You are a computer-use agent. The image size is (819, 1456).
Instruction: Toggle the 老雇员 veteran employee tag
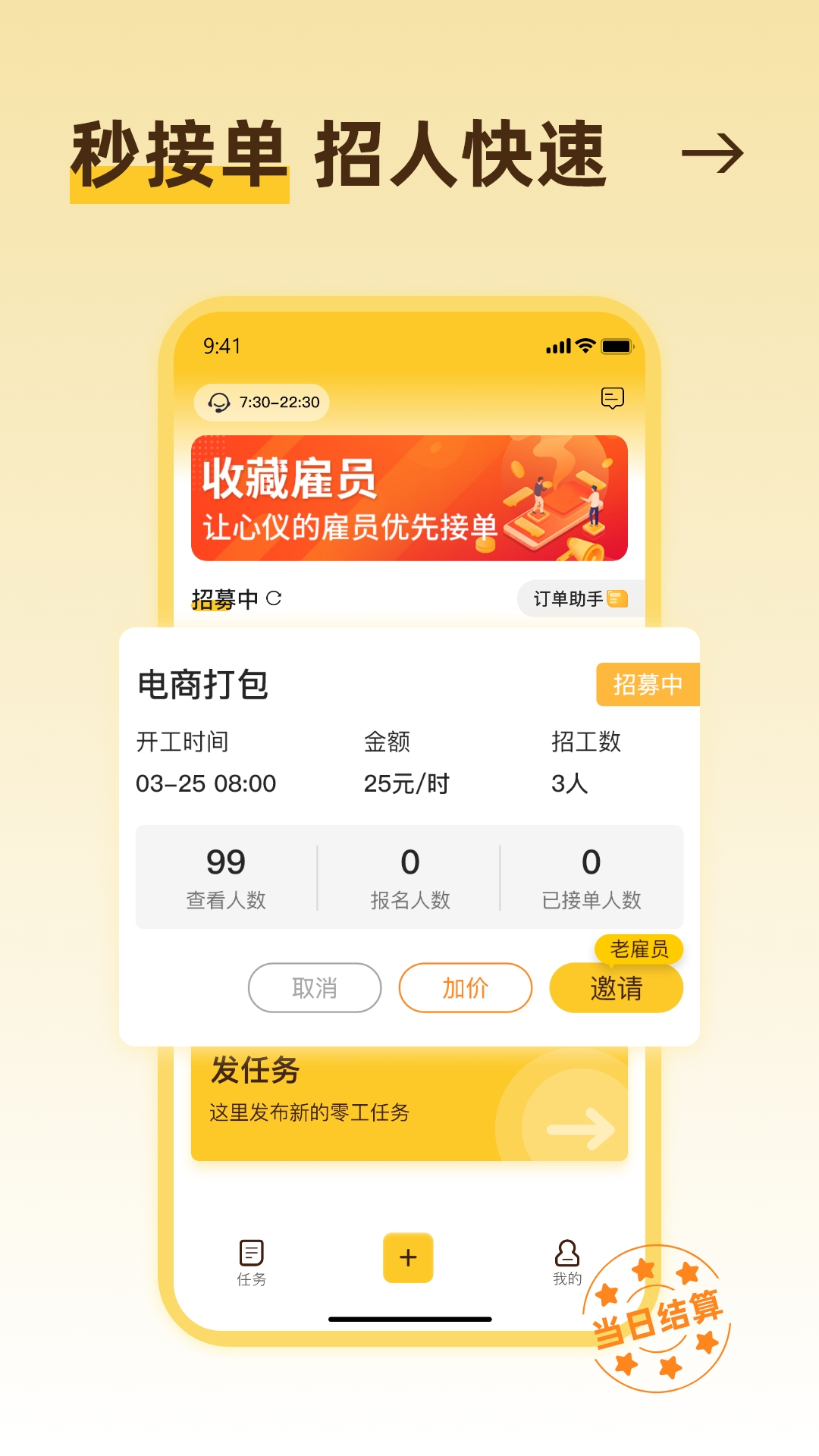(639, 949)
